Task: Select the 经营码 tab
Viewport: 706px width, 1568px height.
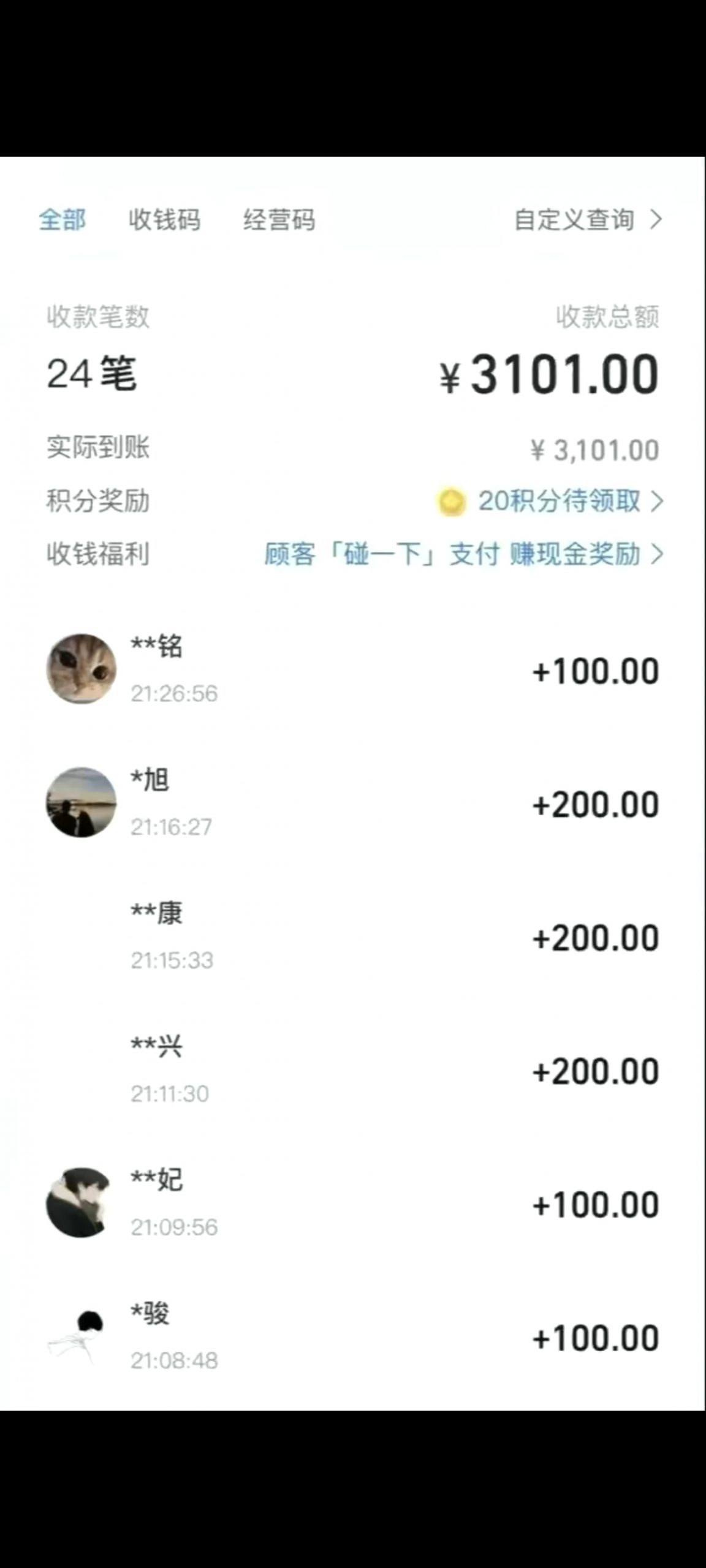Action: tap(279, 220)
